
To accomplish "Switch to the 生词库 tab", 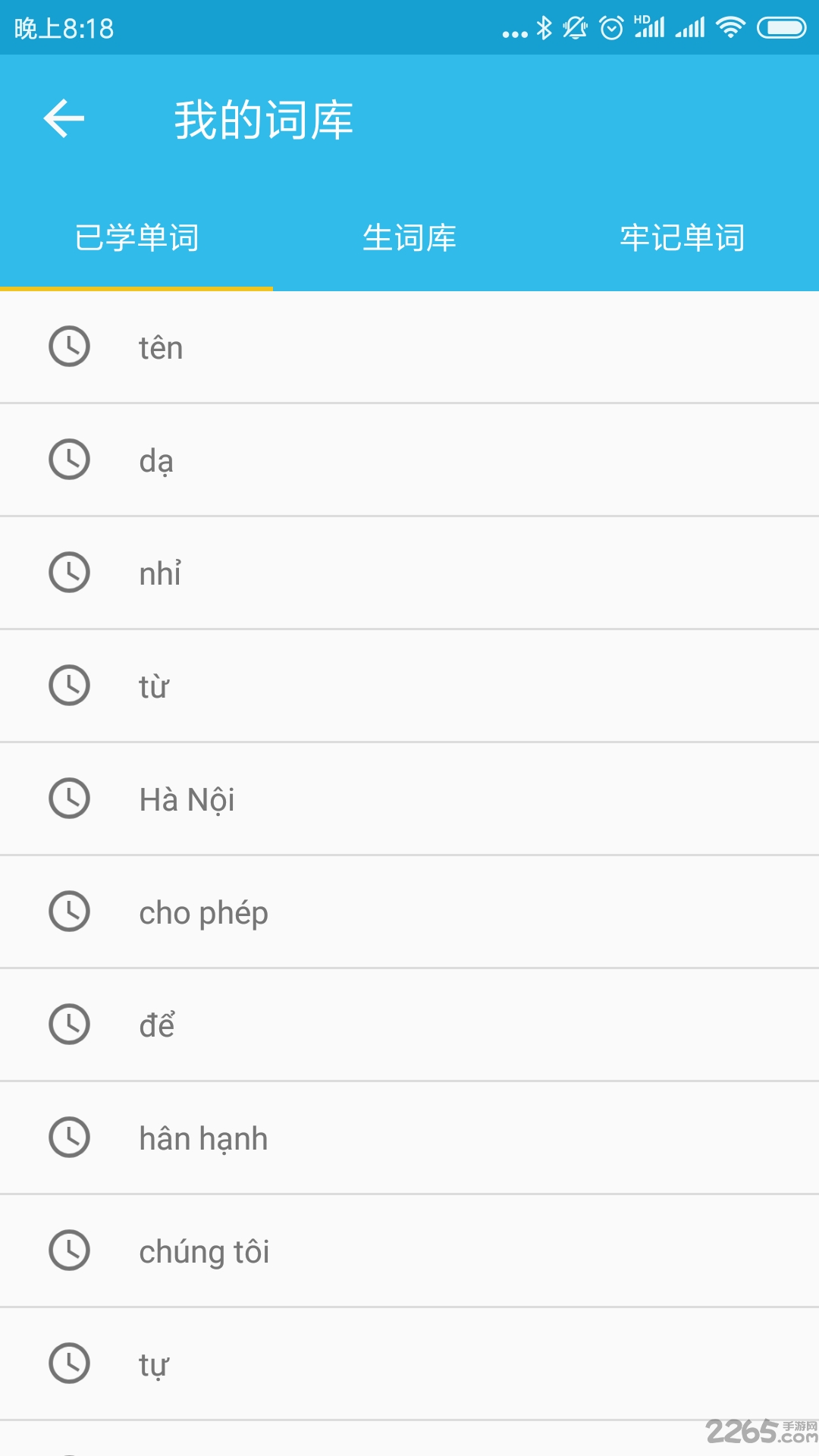I will (409, 237).
